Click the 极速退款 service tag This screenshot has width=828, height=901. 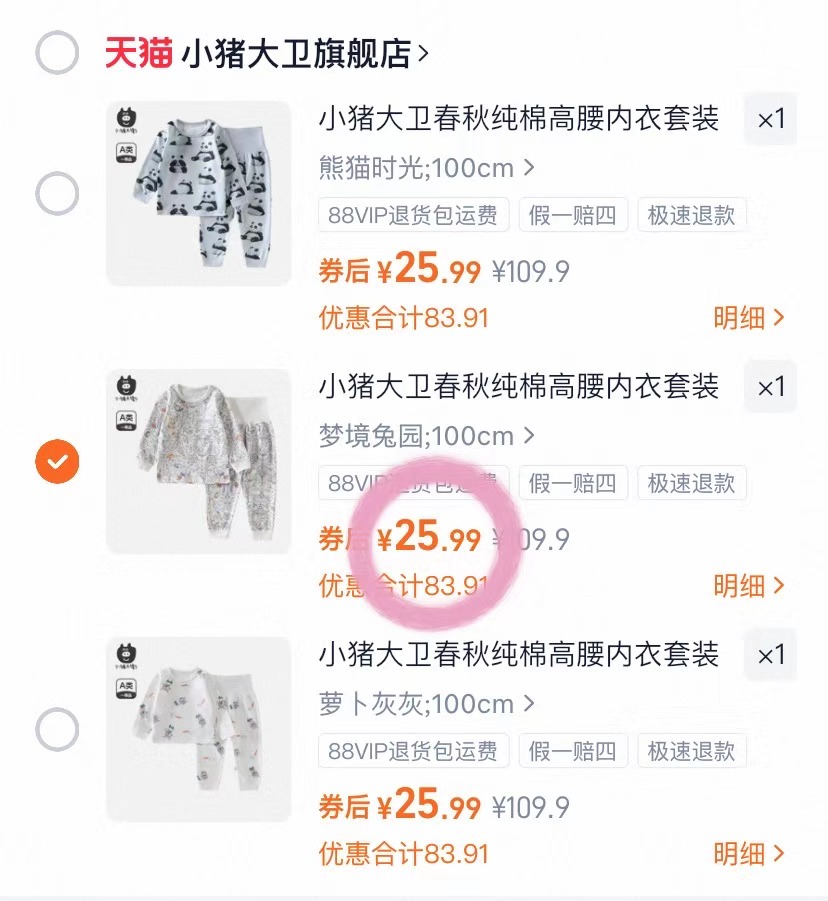pos(693,214)
